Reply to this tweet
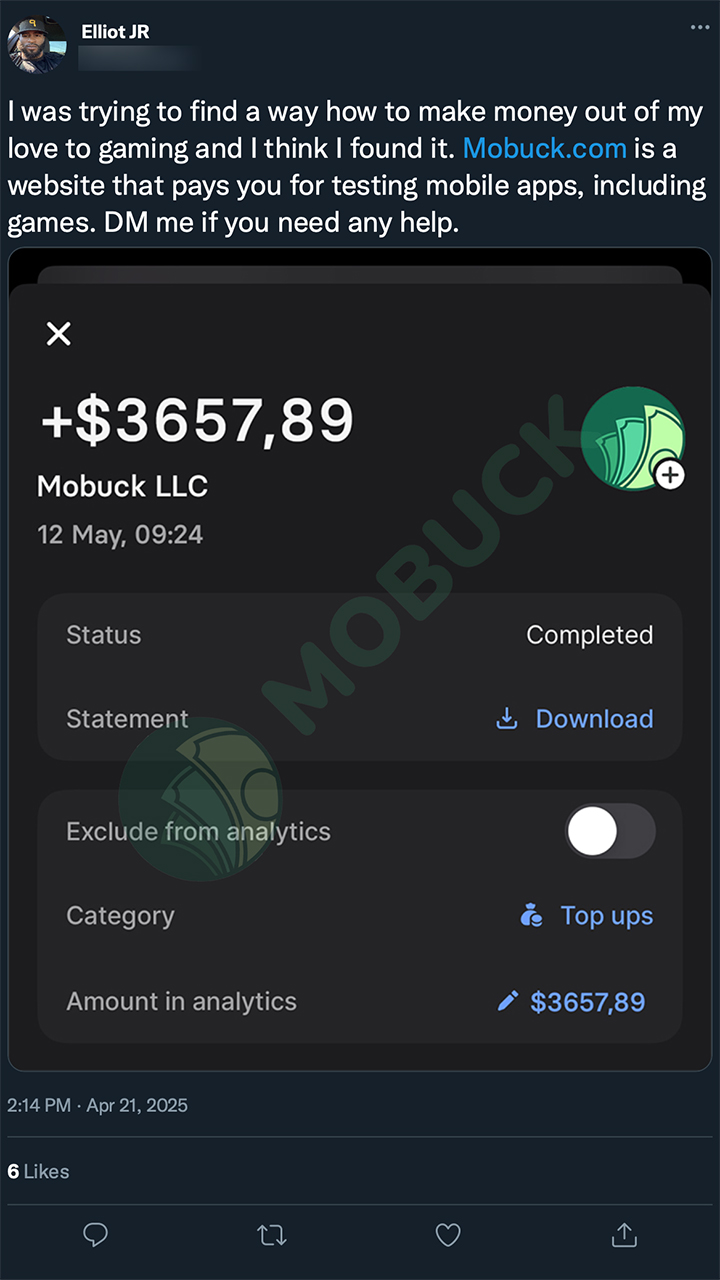 click(x=95, y=1235)
